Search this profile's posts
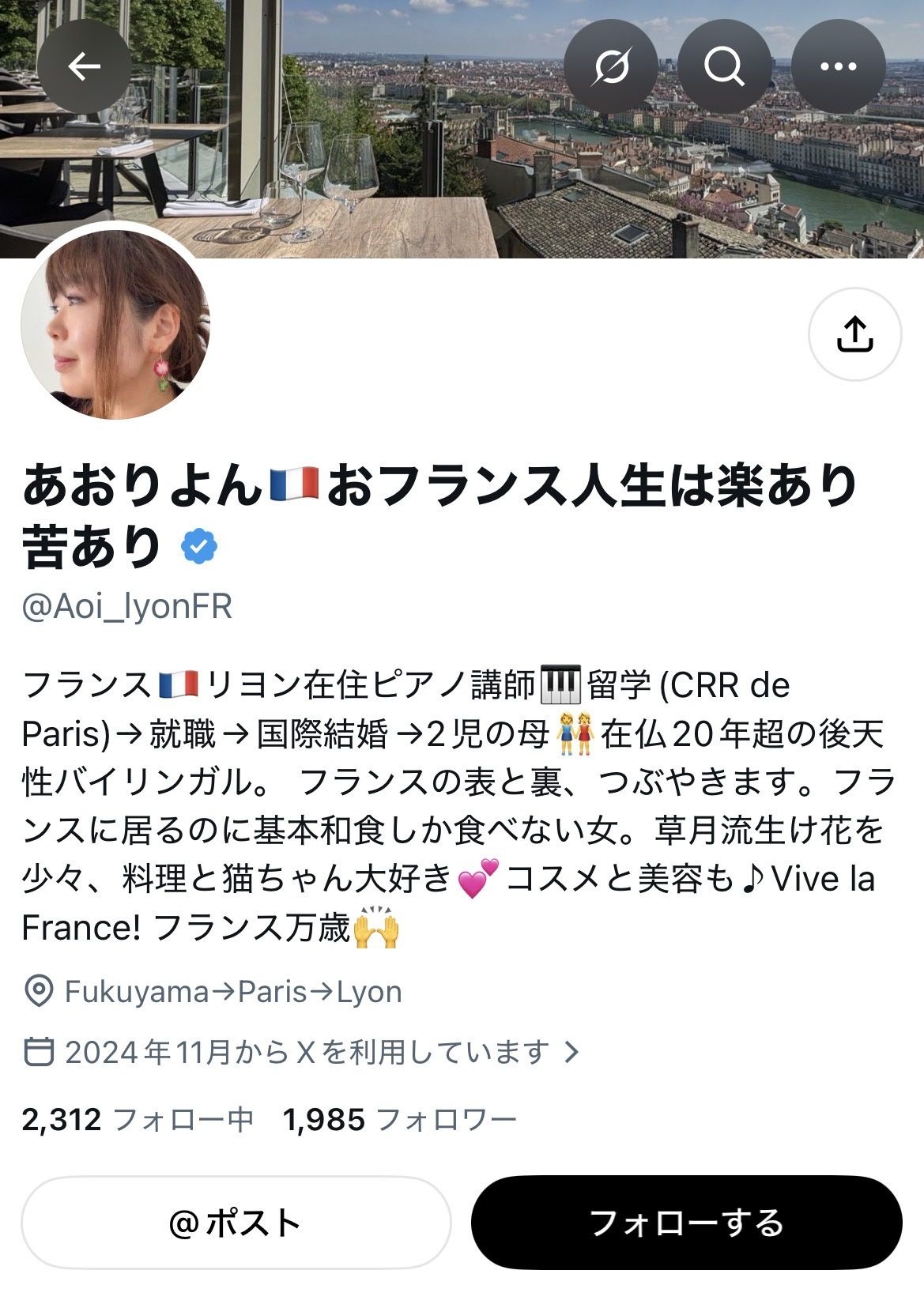Screen dimensions: 924x1289 pyautogui.click(x=725, y=66)
